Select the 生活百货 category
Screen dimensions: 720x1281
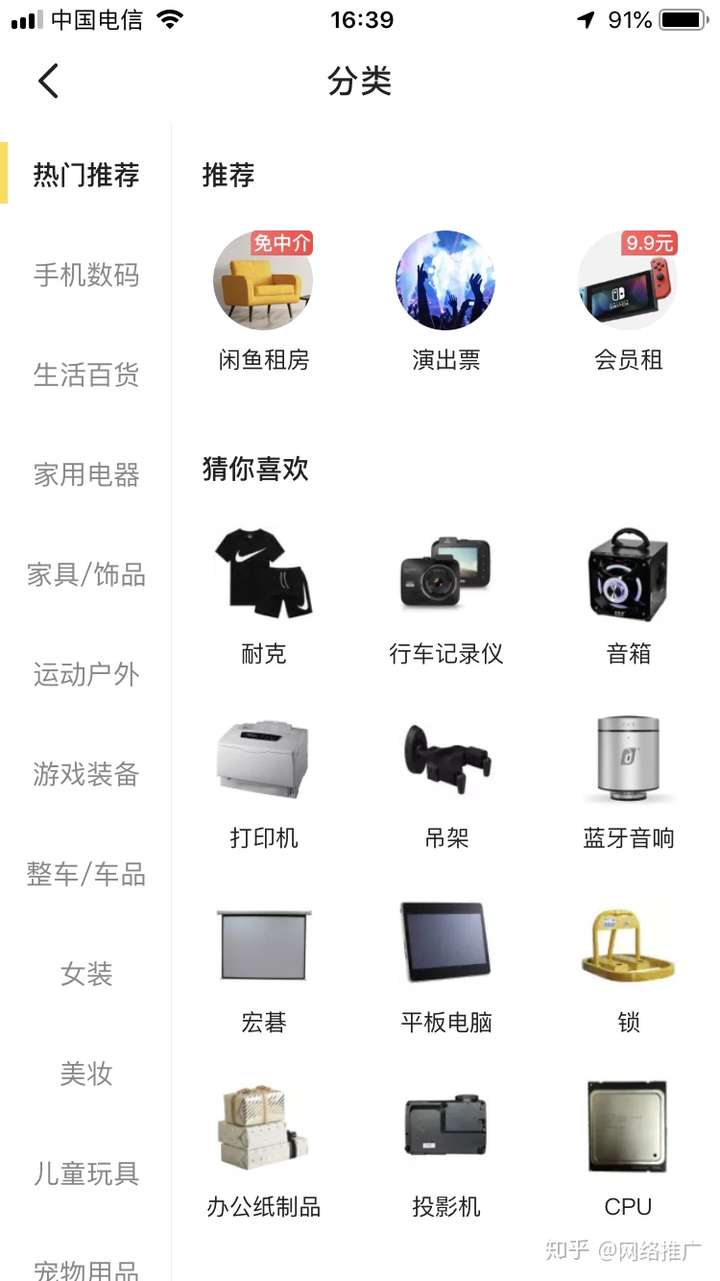point(86,375)
